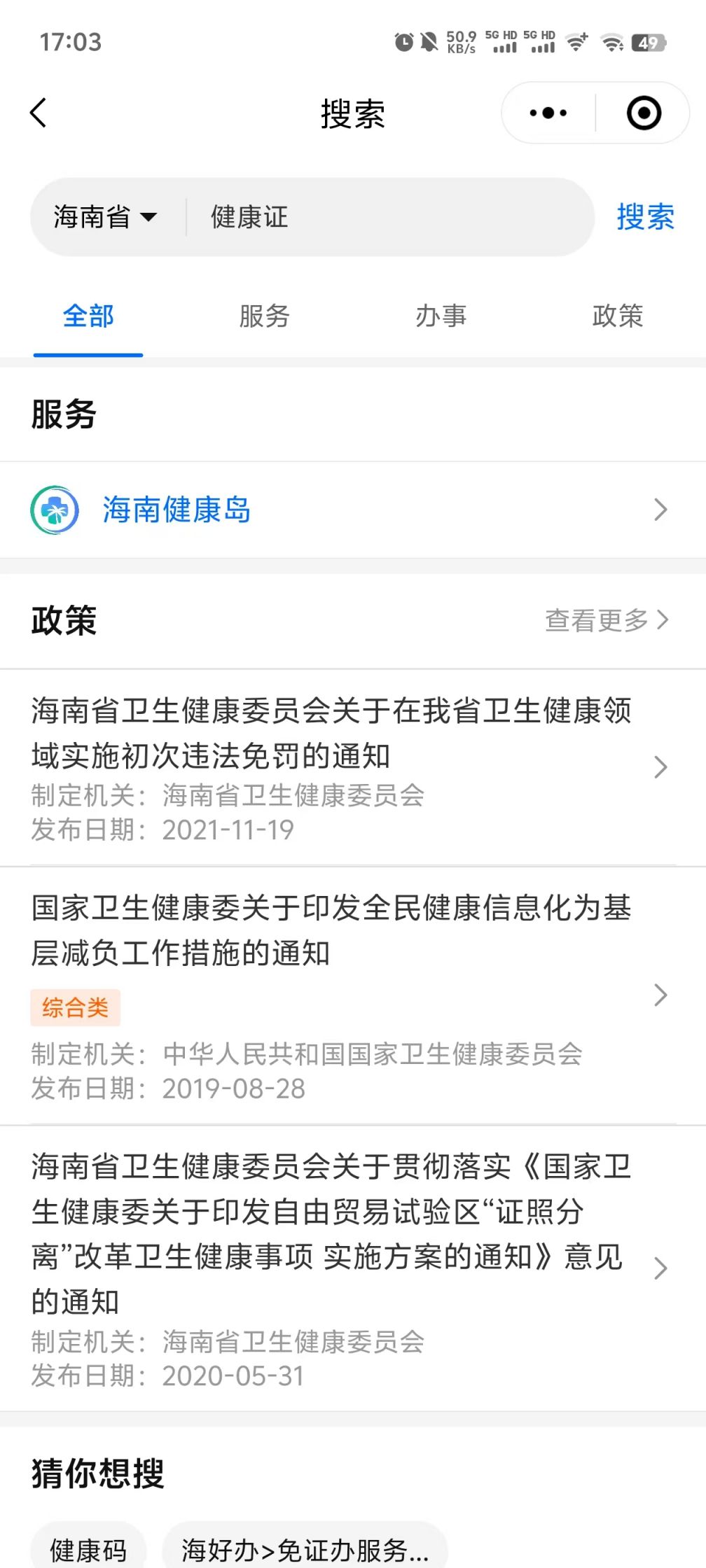Switch to the 政策 tab

pos(618,316)
